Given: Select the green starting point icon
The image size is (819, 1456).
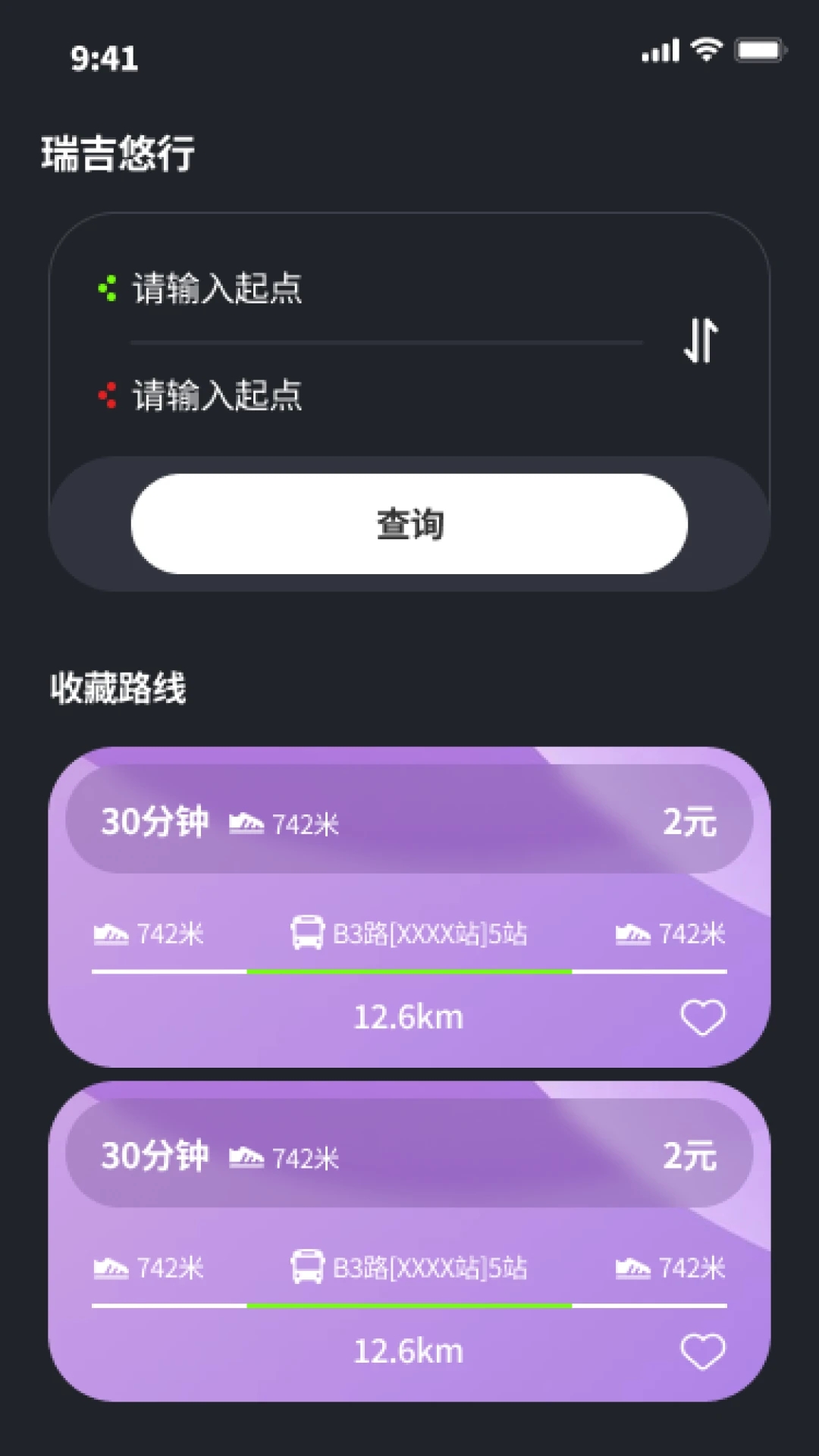Looking at the screenshot, I should pyautogui.click(x=108, y=288).
